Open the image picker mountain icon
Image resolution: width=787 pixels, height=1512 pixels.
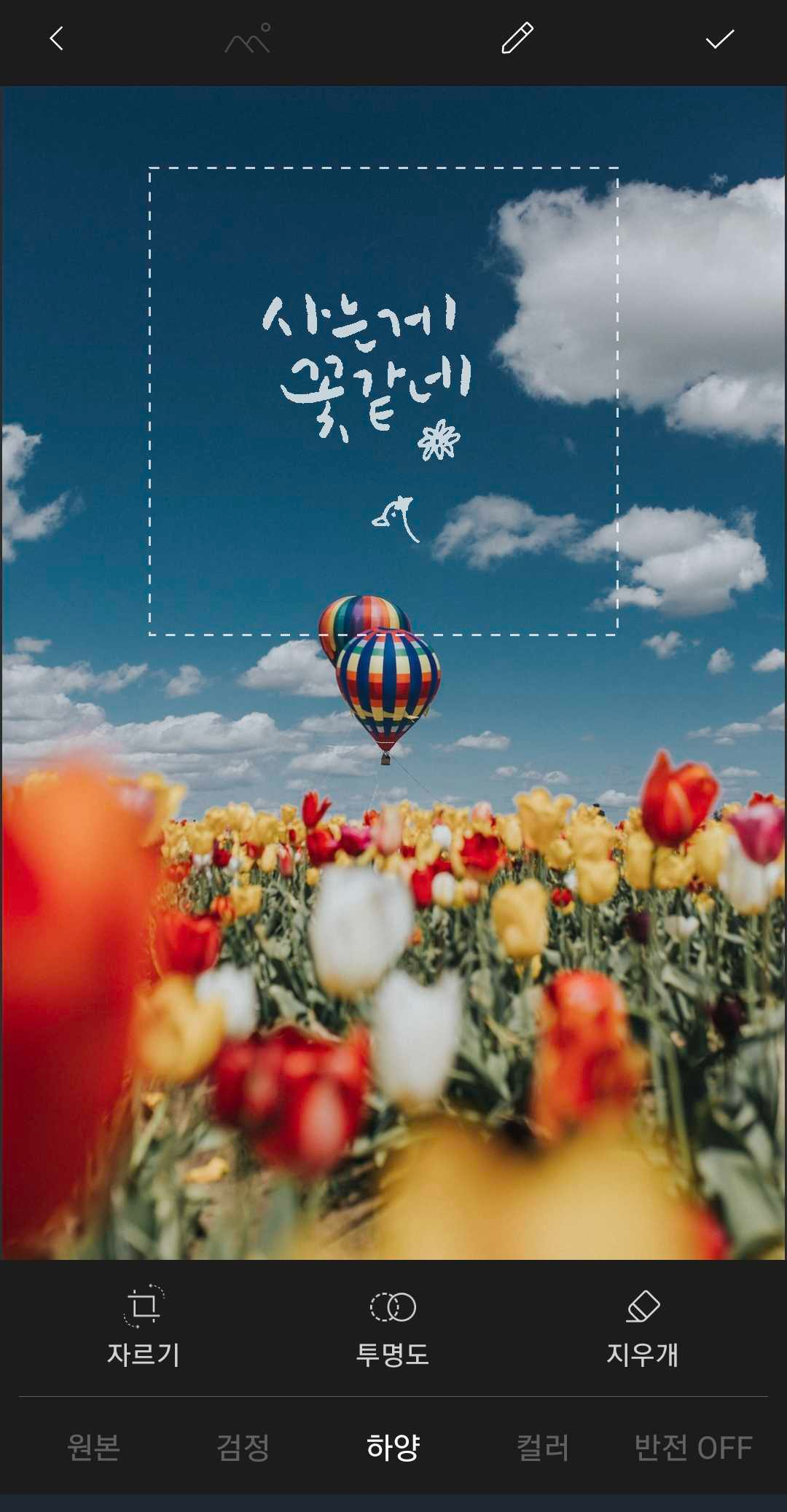(x=248, y=39)
